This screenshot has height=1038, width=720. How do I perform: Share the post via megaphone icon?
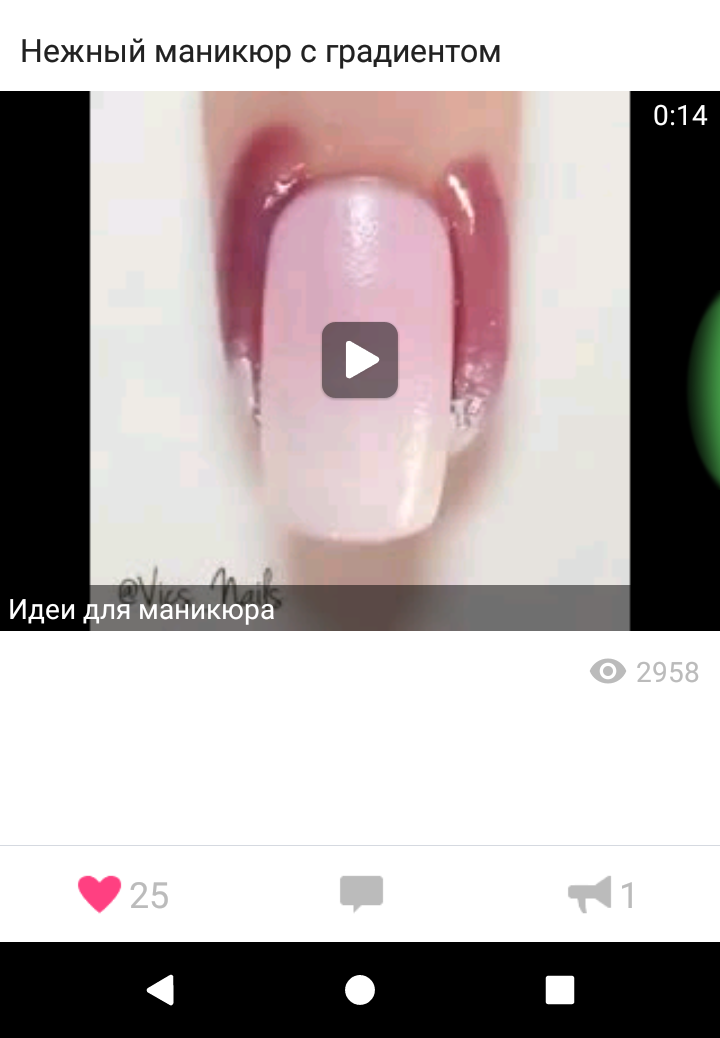click(x=590, y=894)
